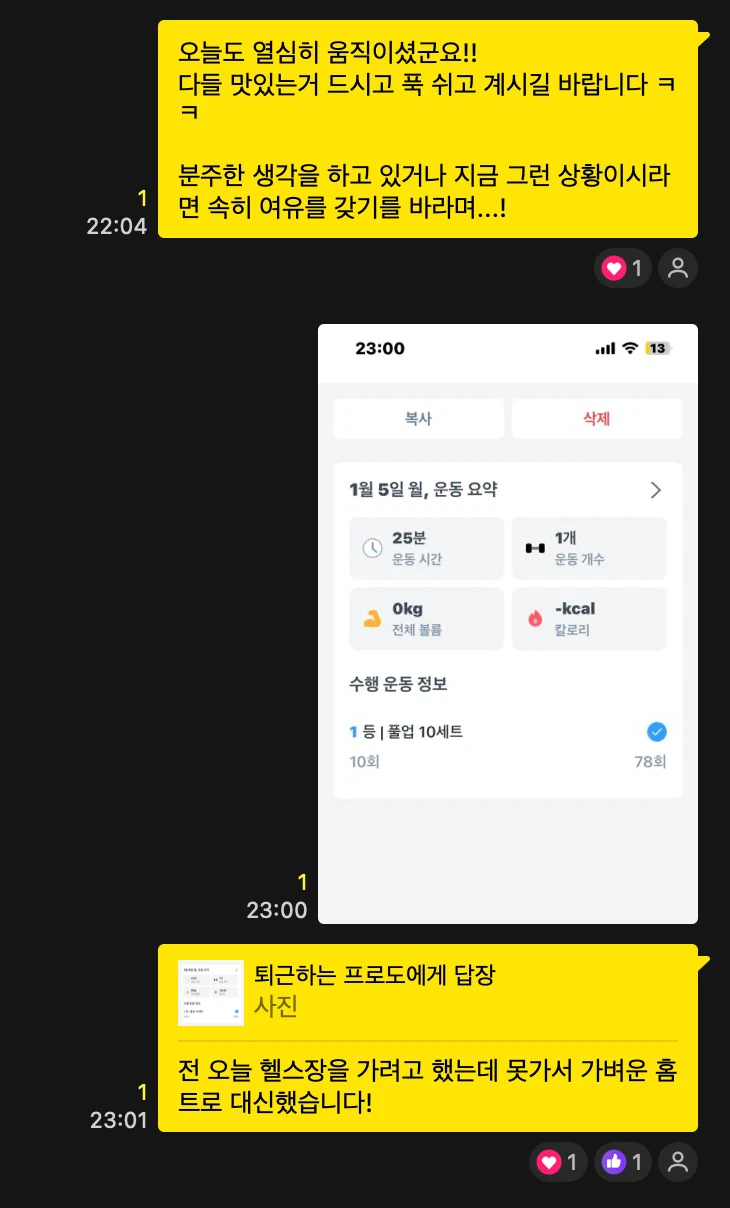Tap the heart reaction under the 22:04 message

pyautogui.click(x=623, y=268)
